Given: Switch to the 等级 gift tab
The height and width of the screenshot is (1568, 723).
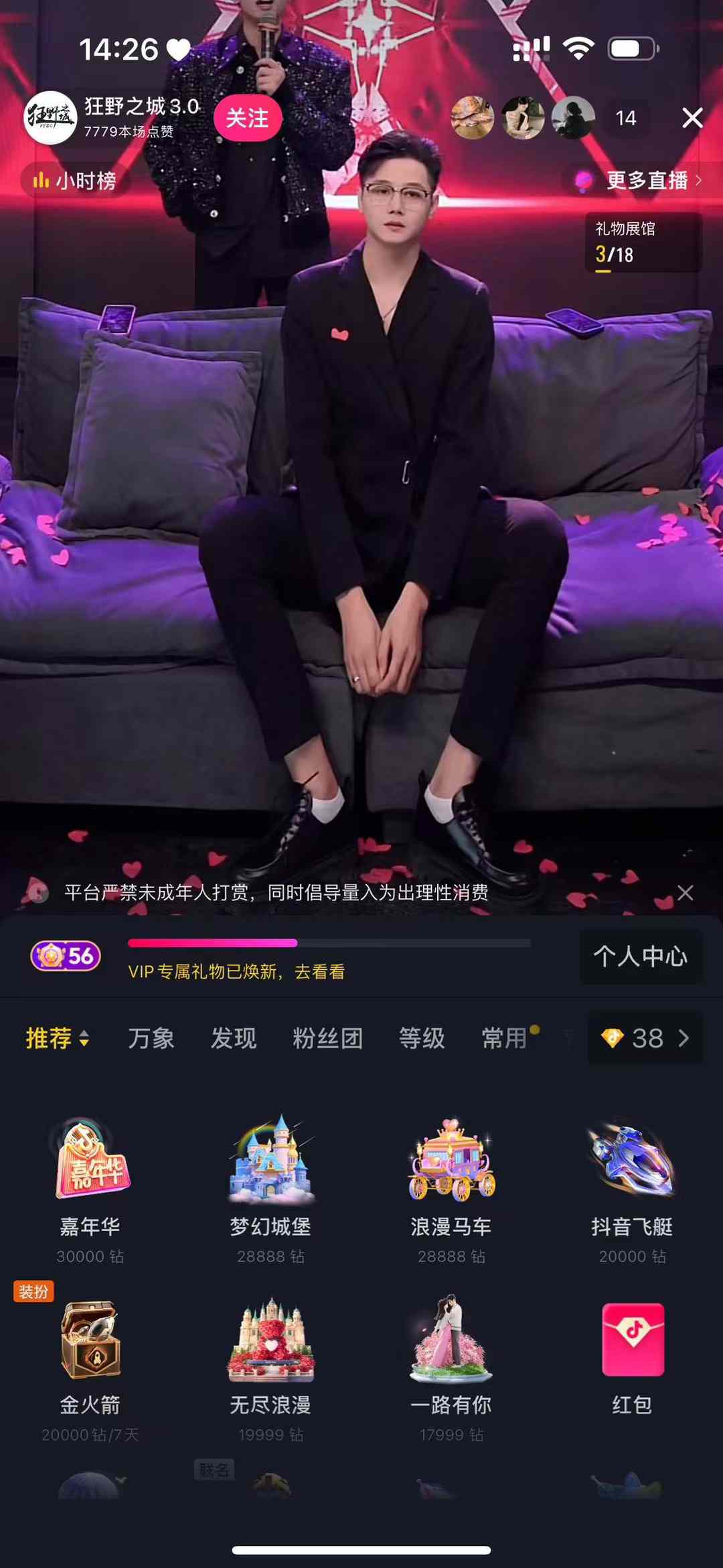Looking at the screenshot, I should tap(422, 1038).
